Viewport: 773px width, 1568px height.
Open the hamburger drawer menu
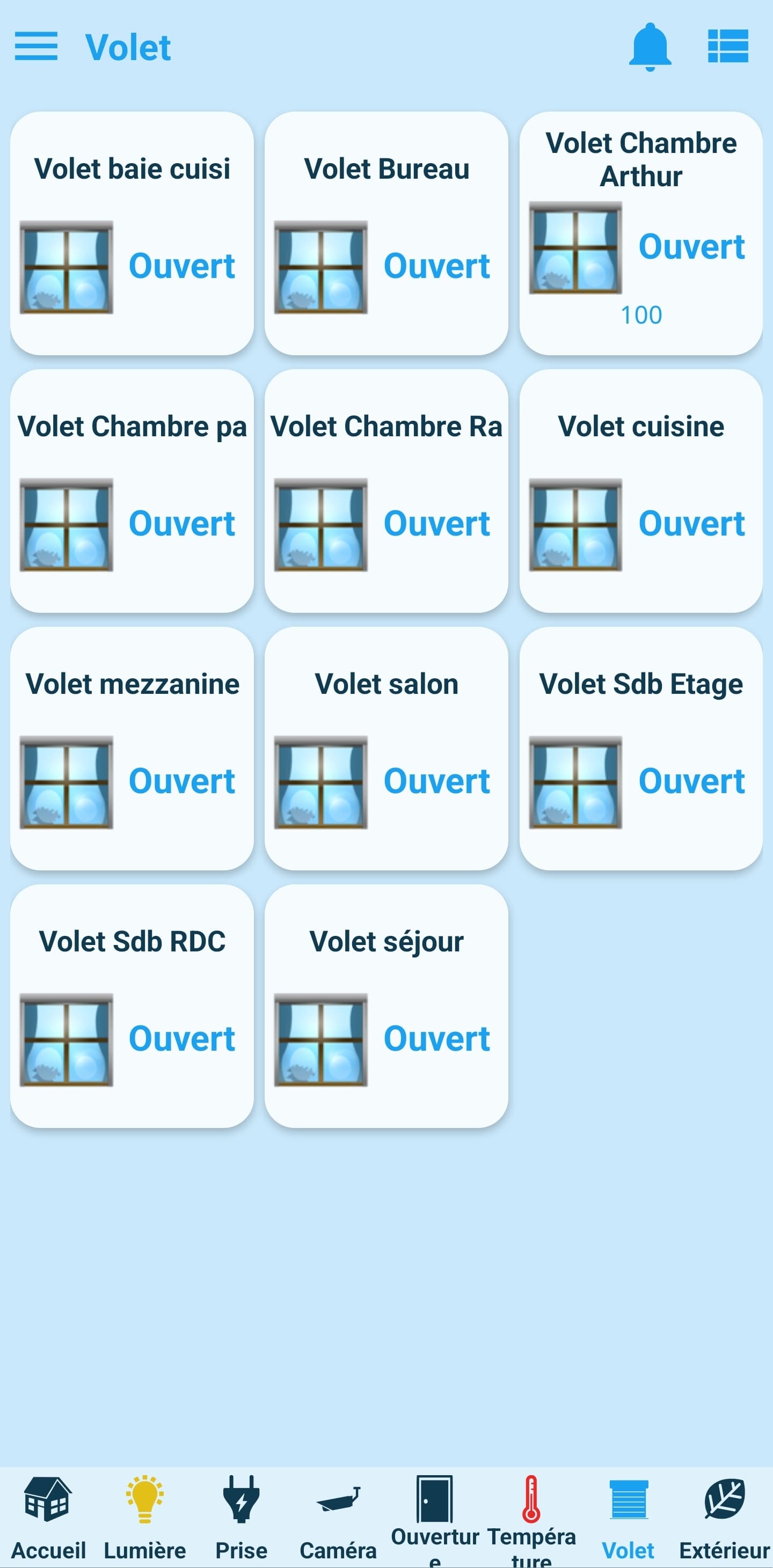click(36, 46)
